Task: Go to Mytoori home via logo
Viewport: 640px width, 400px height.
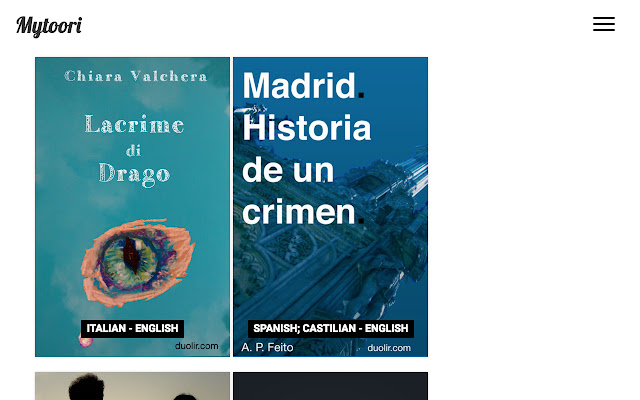Action: [49, 26]
